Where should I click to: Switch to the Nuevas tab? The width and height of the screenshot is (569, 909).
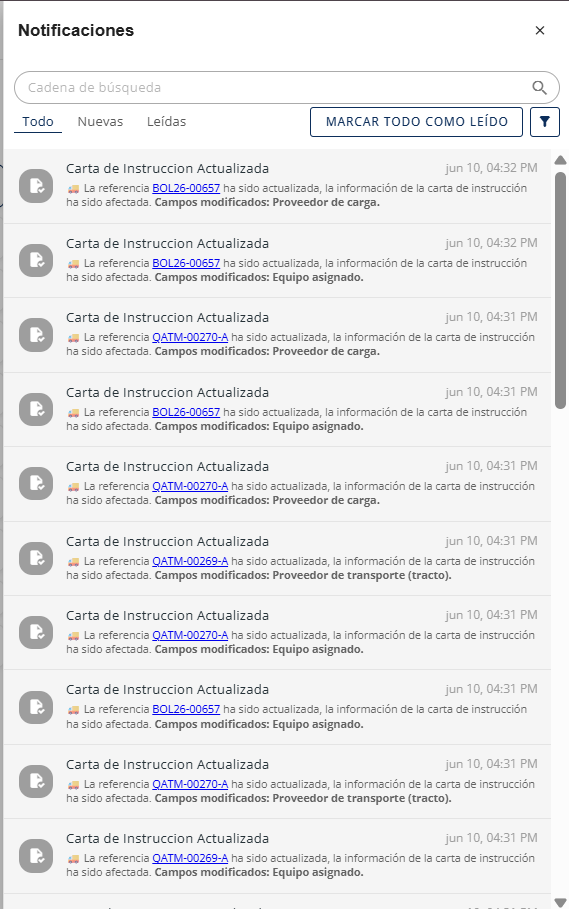(100, 121)
